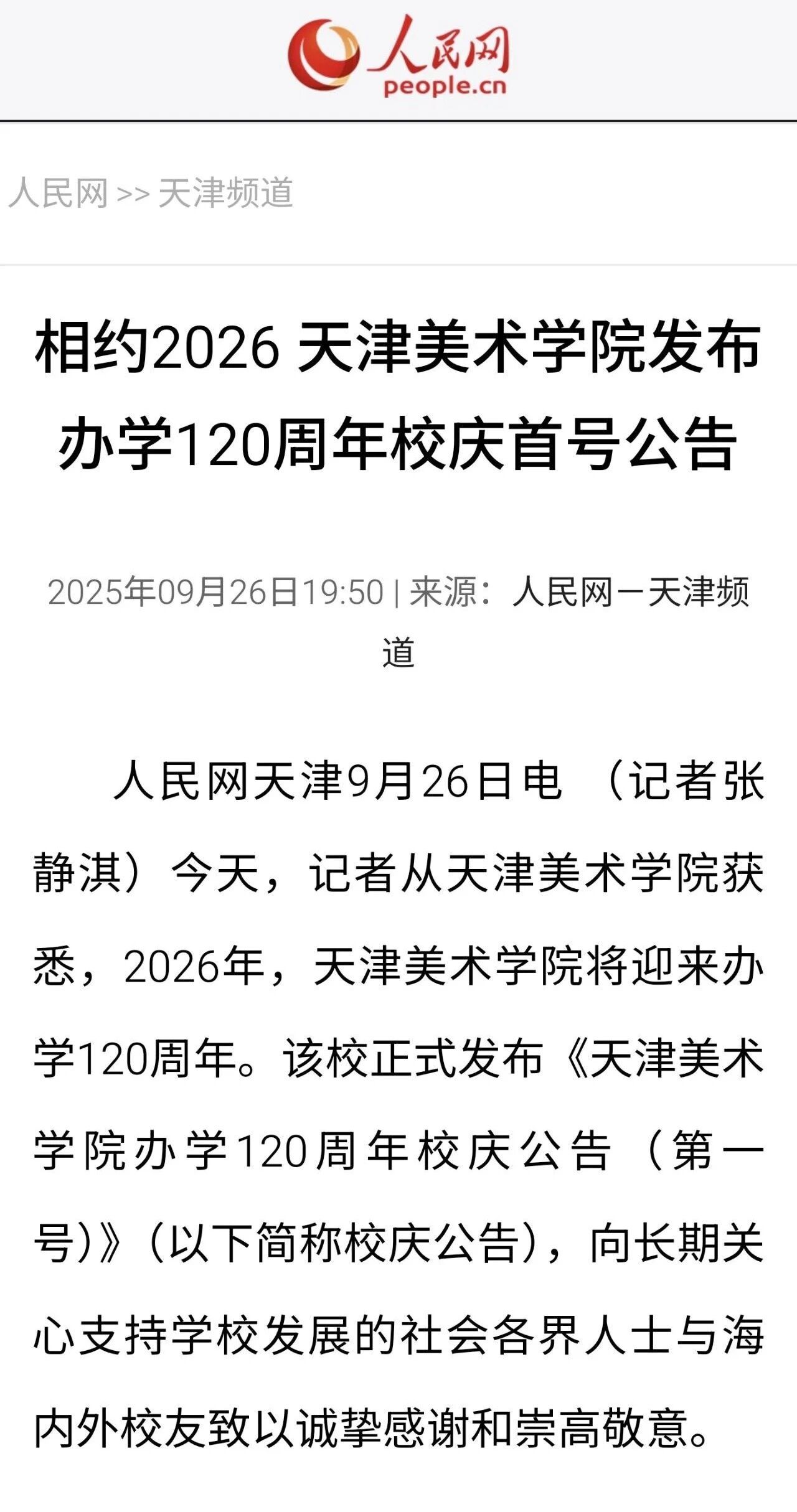Screen dimensions: 797x1512
Task: Go to the 天津频道 channel page
Action: [225, 192]
